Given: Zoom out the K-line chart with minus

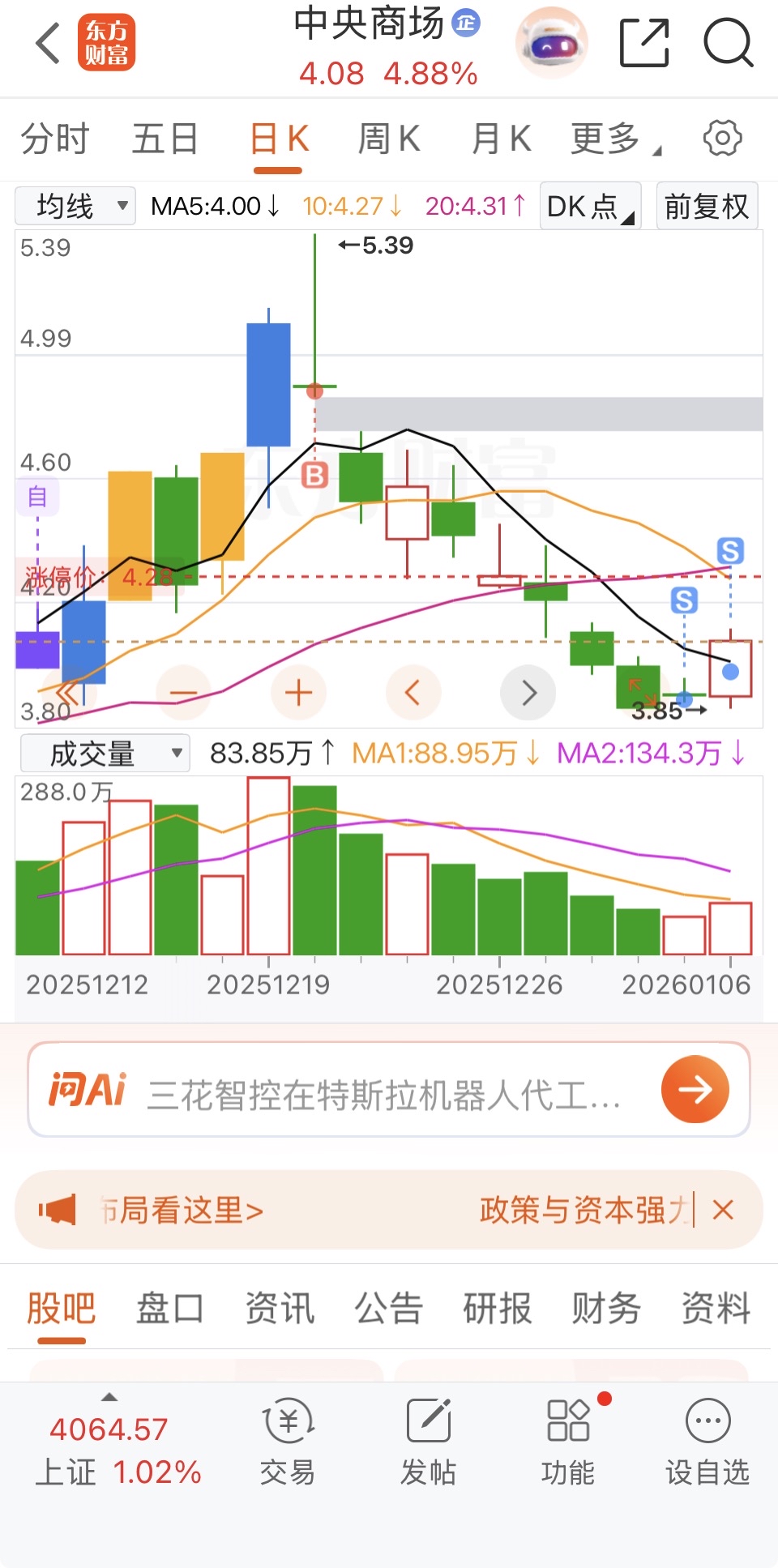Looking at the screenshot, I should pyautogui.click(x=184, y=693).
